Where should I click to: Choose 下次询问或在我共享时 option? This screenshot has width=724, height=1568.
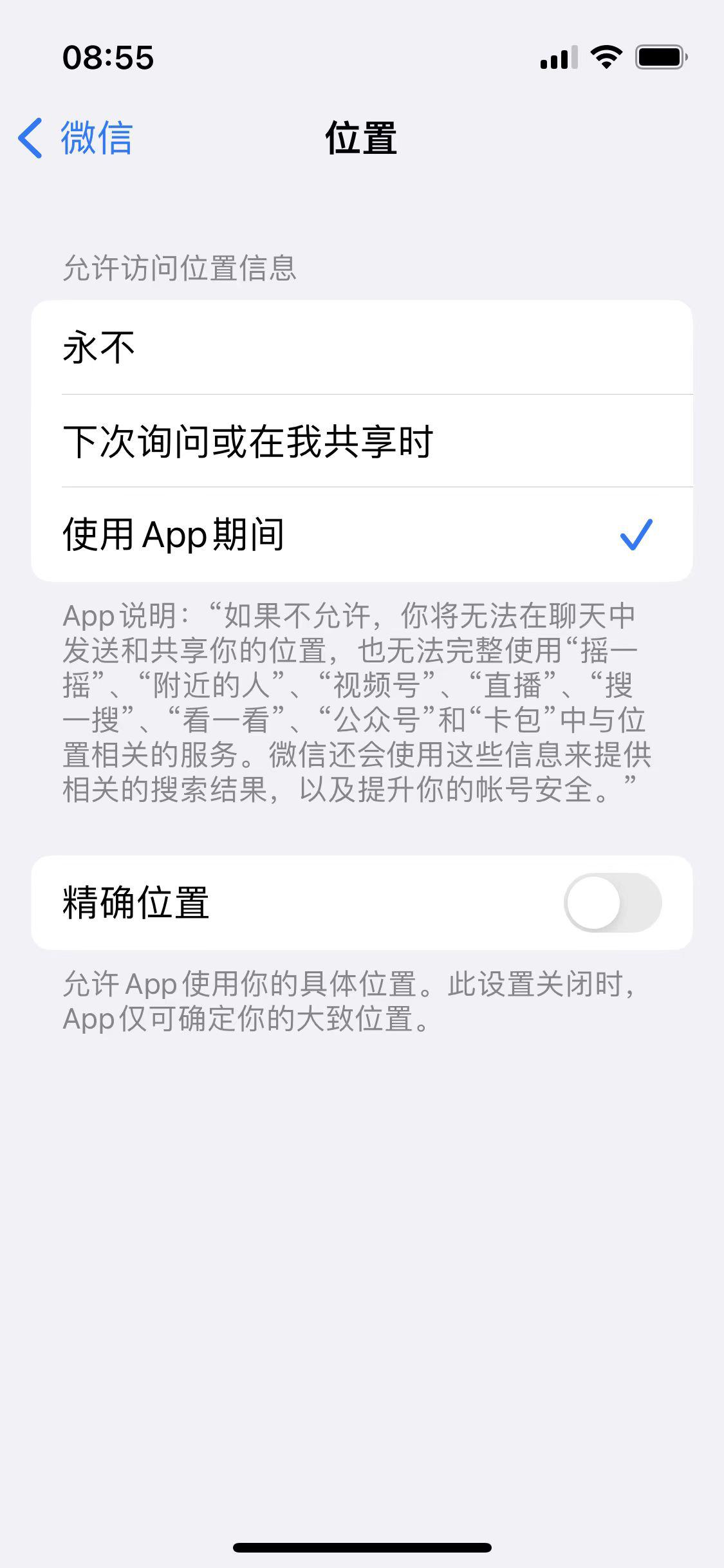360,442
